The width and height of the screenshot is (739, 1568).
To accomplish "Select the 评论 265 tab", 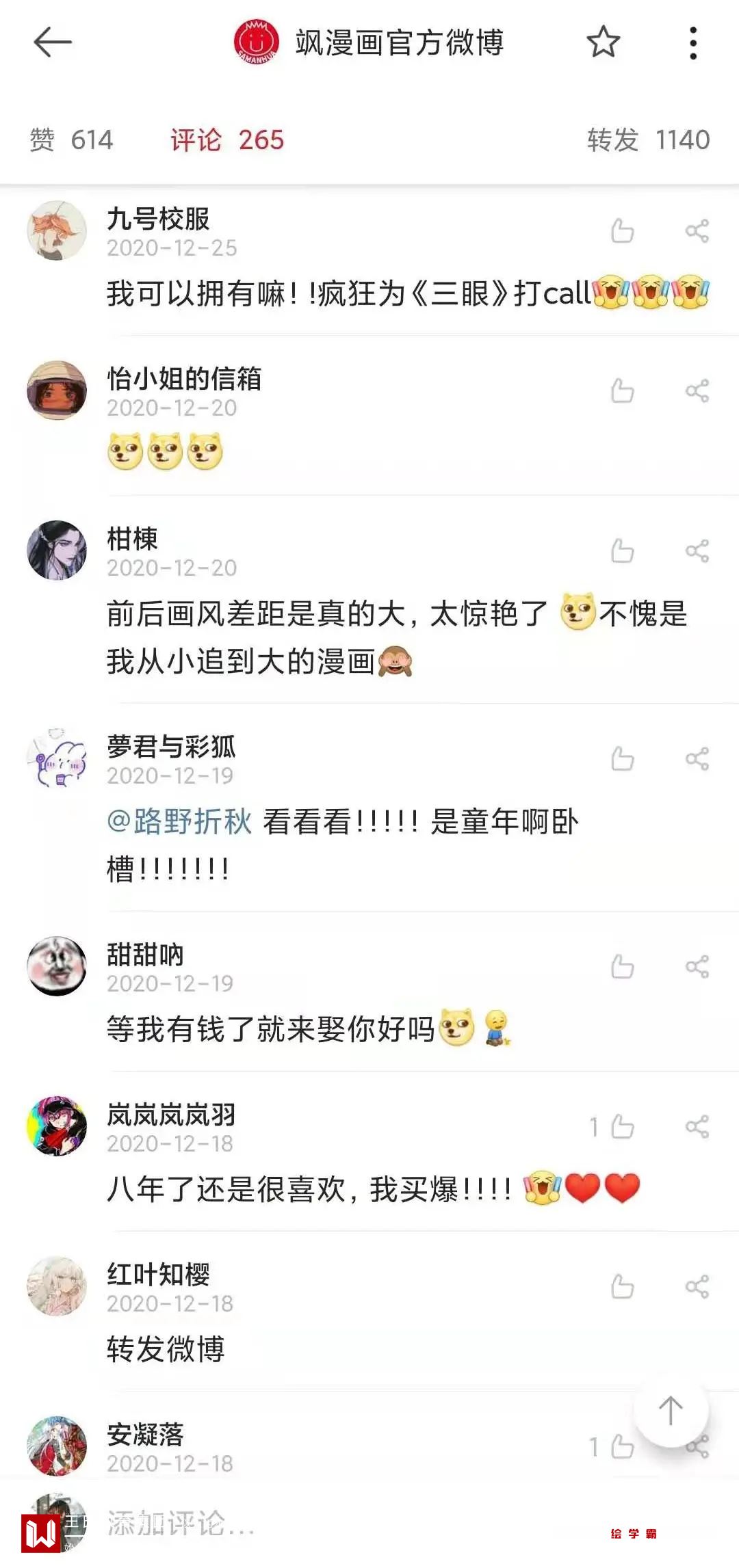I will point(226,140).
